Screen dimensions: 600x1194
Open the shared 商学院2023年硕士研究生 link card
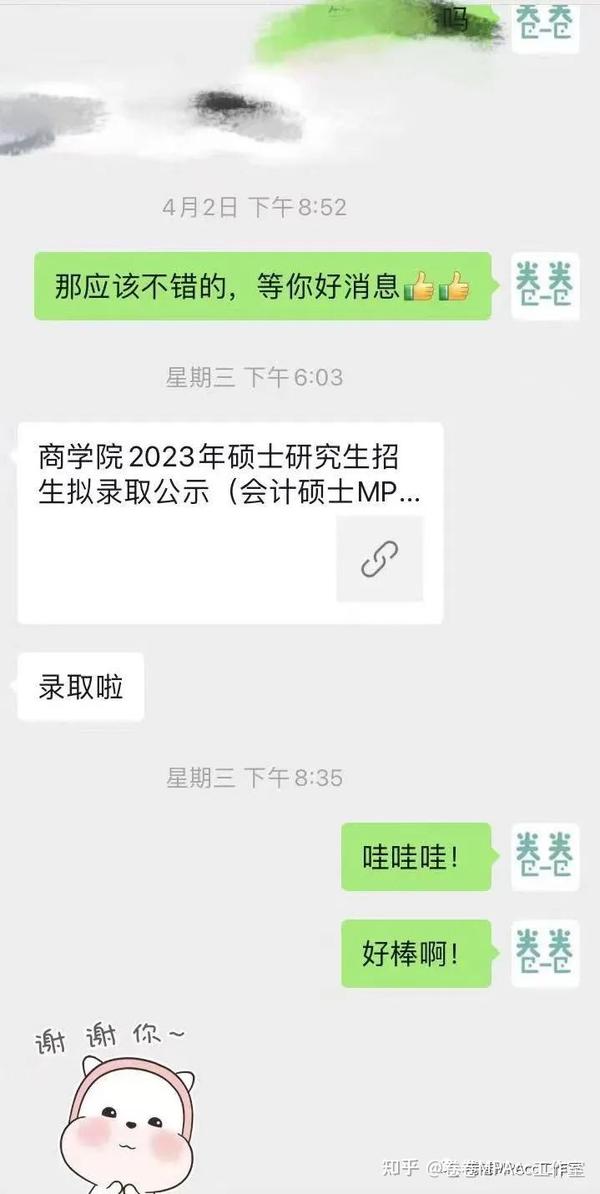click(x=230, y=523)
